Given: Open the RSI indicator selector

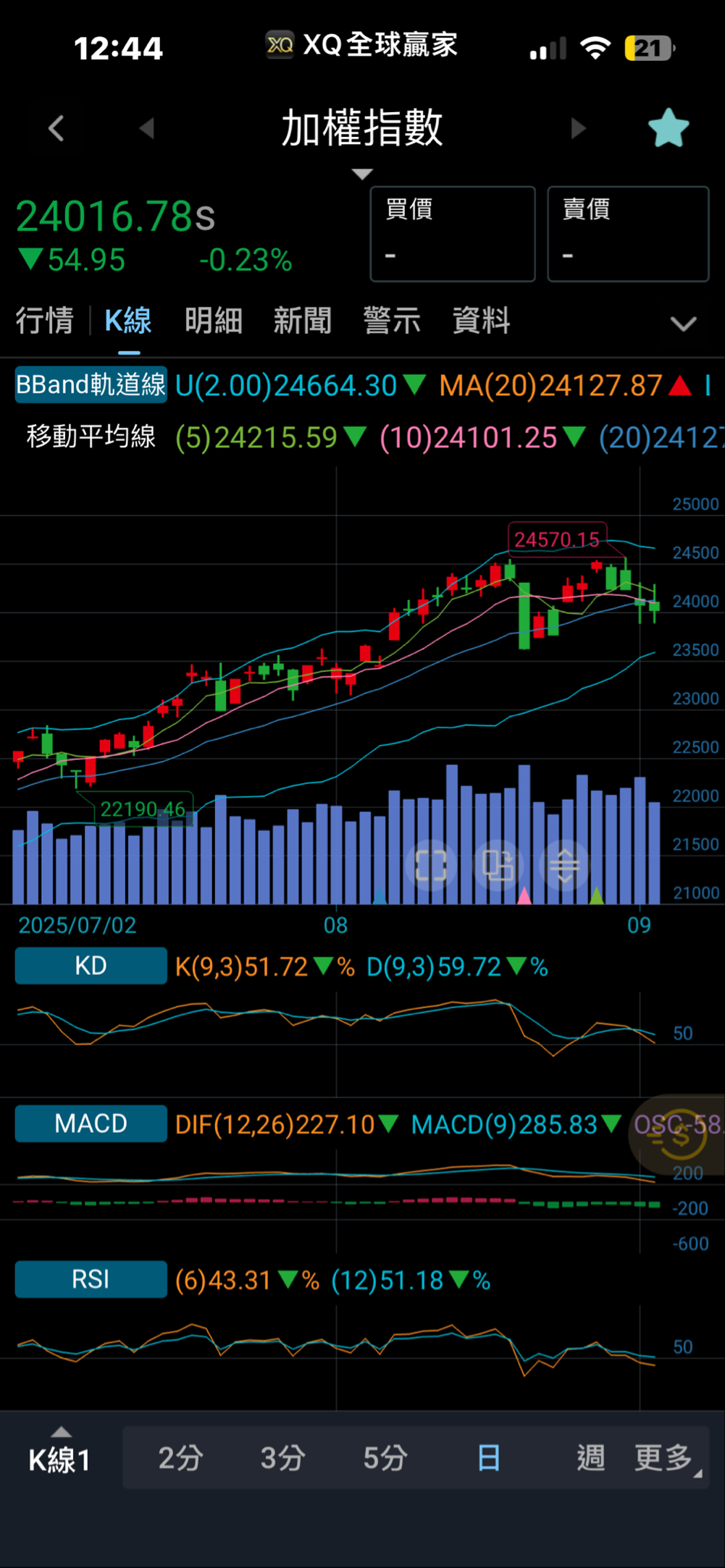Looking at the screenshot, I should 91,1279.
